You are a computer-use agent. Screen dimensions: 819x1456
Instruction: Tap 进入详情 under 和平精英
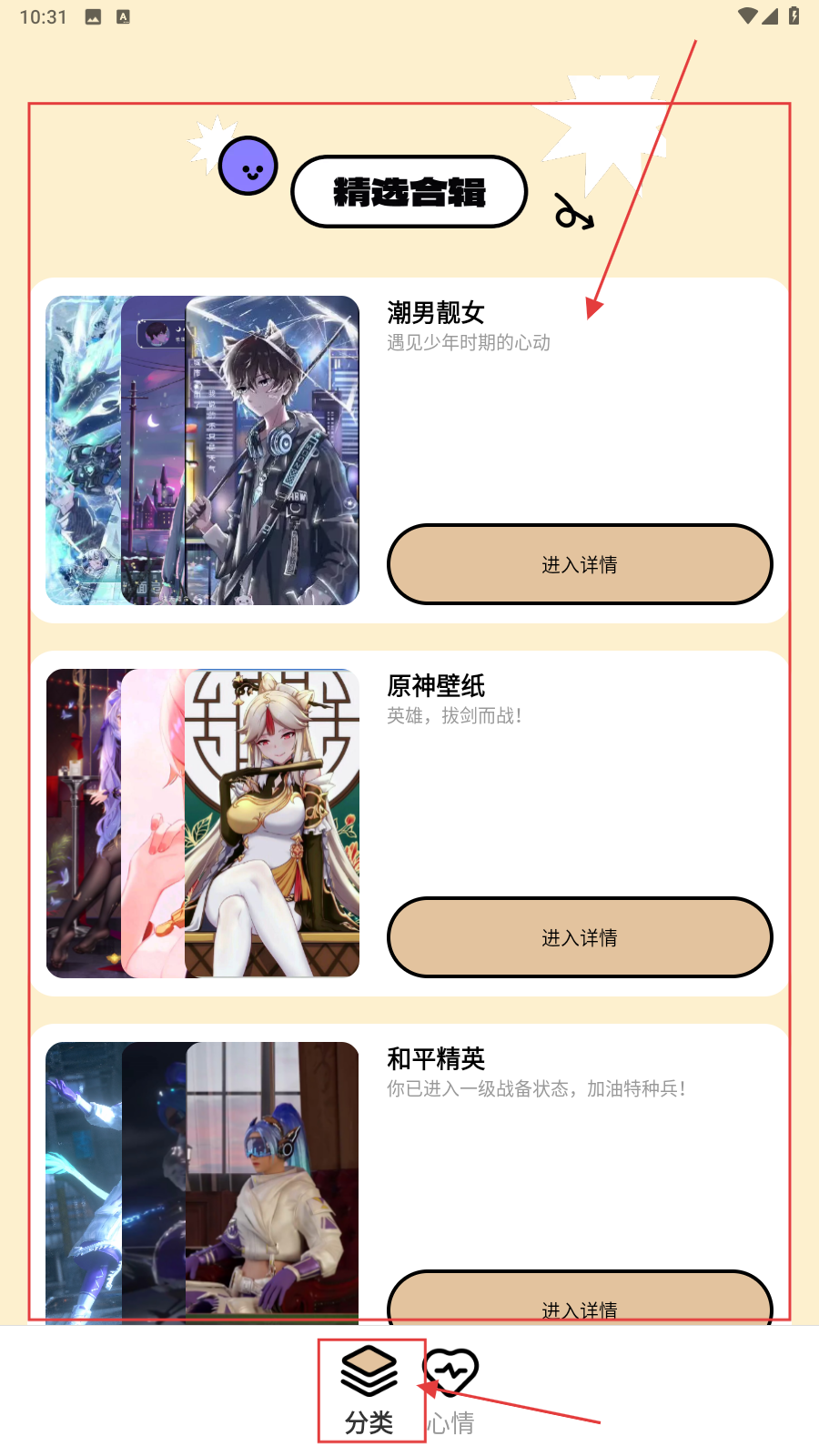pos(580,1303)
